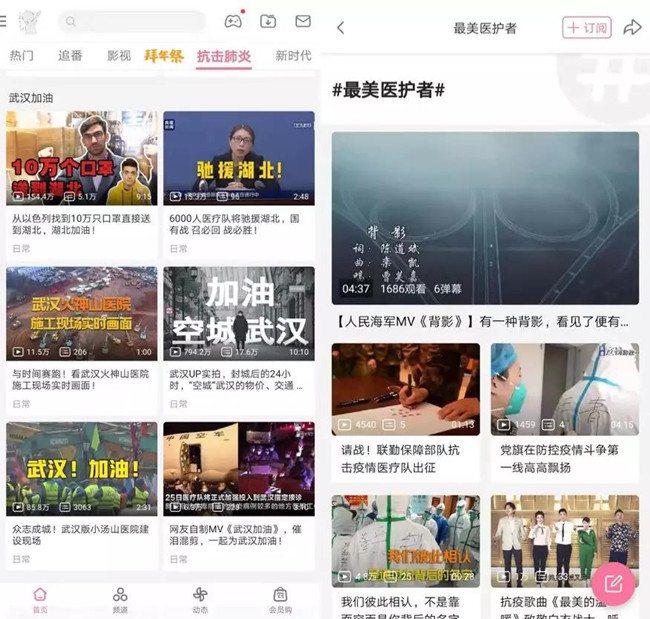Go to the 频道 bottom tab

coord(120,599)
